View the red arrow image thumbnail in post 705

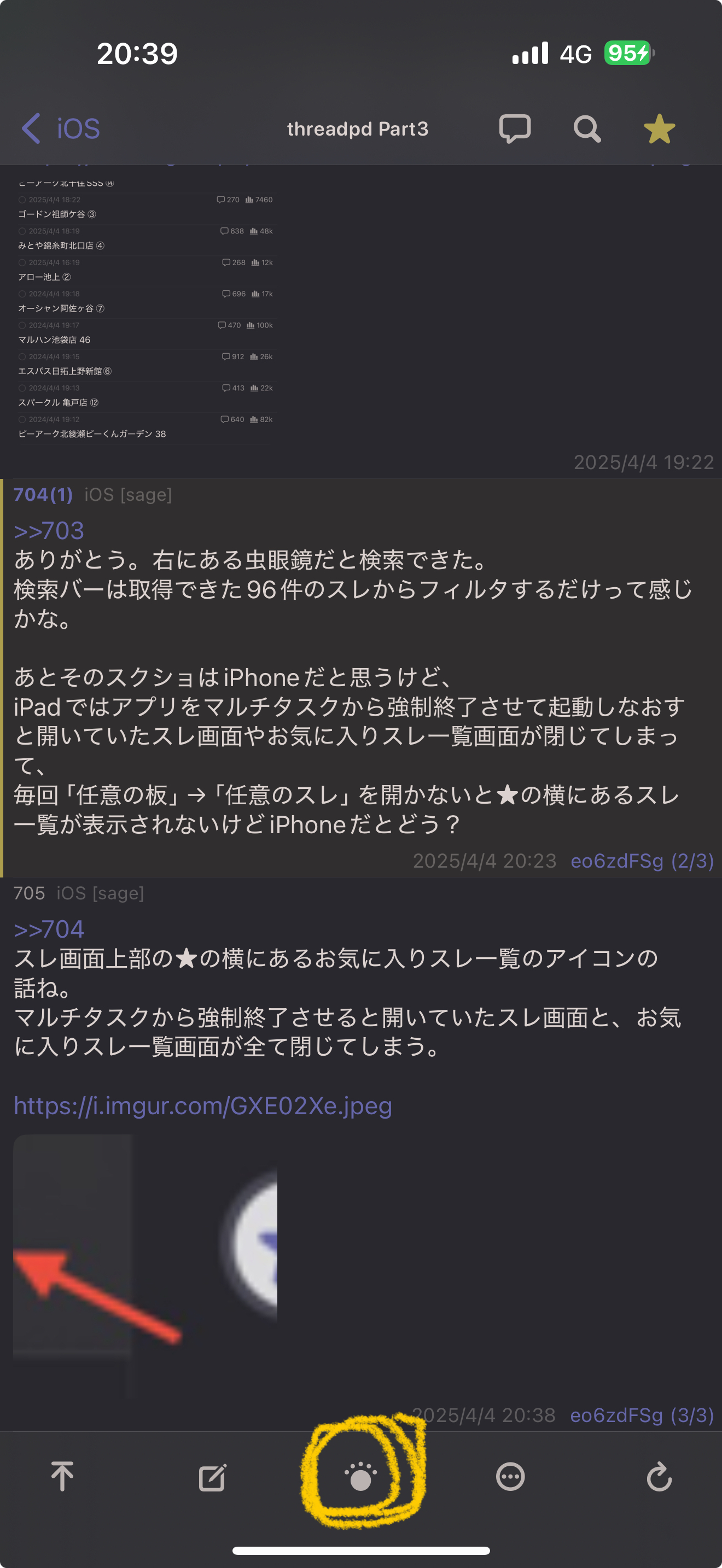pos(145,1263)
